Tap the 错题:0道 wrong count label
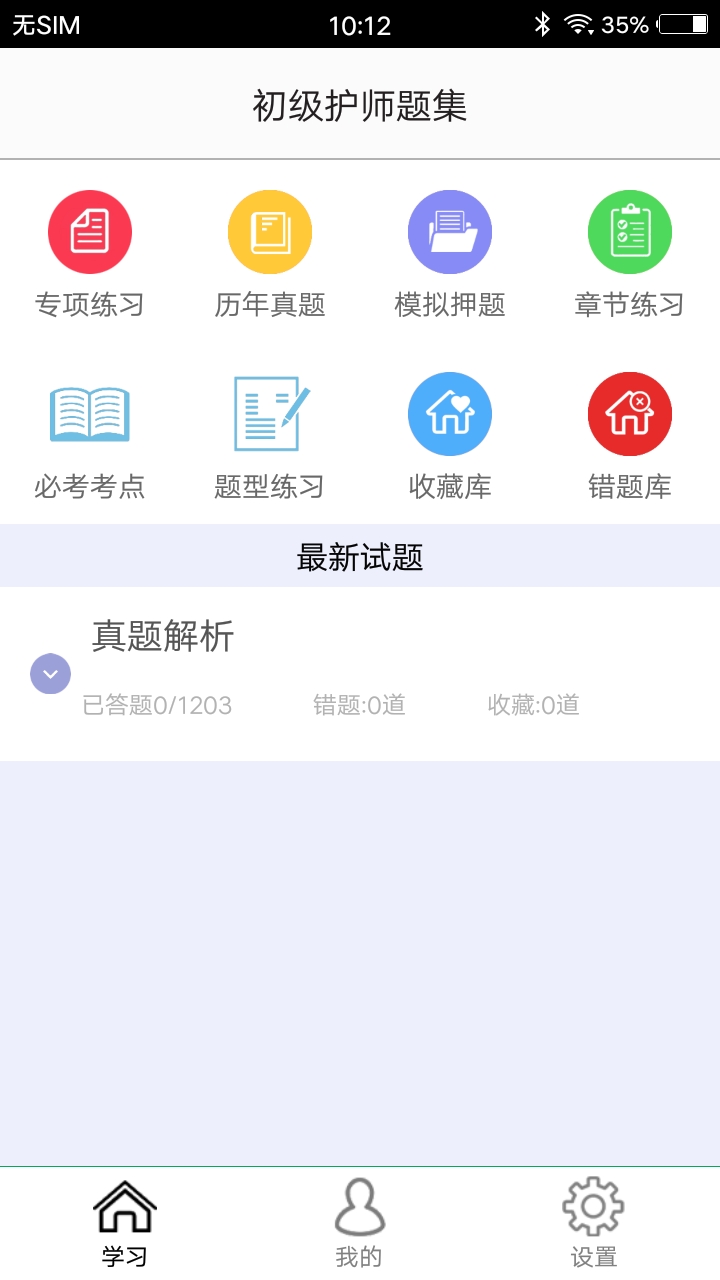This screenshot has height=1280, width=720. [360, 706]
